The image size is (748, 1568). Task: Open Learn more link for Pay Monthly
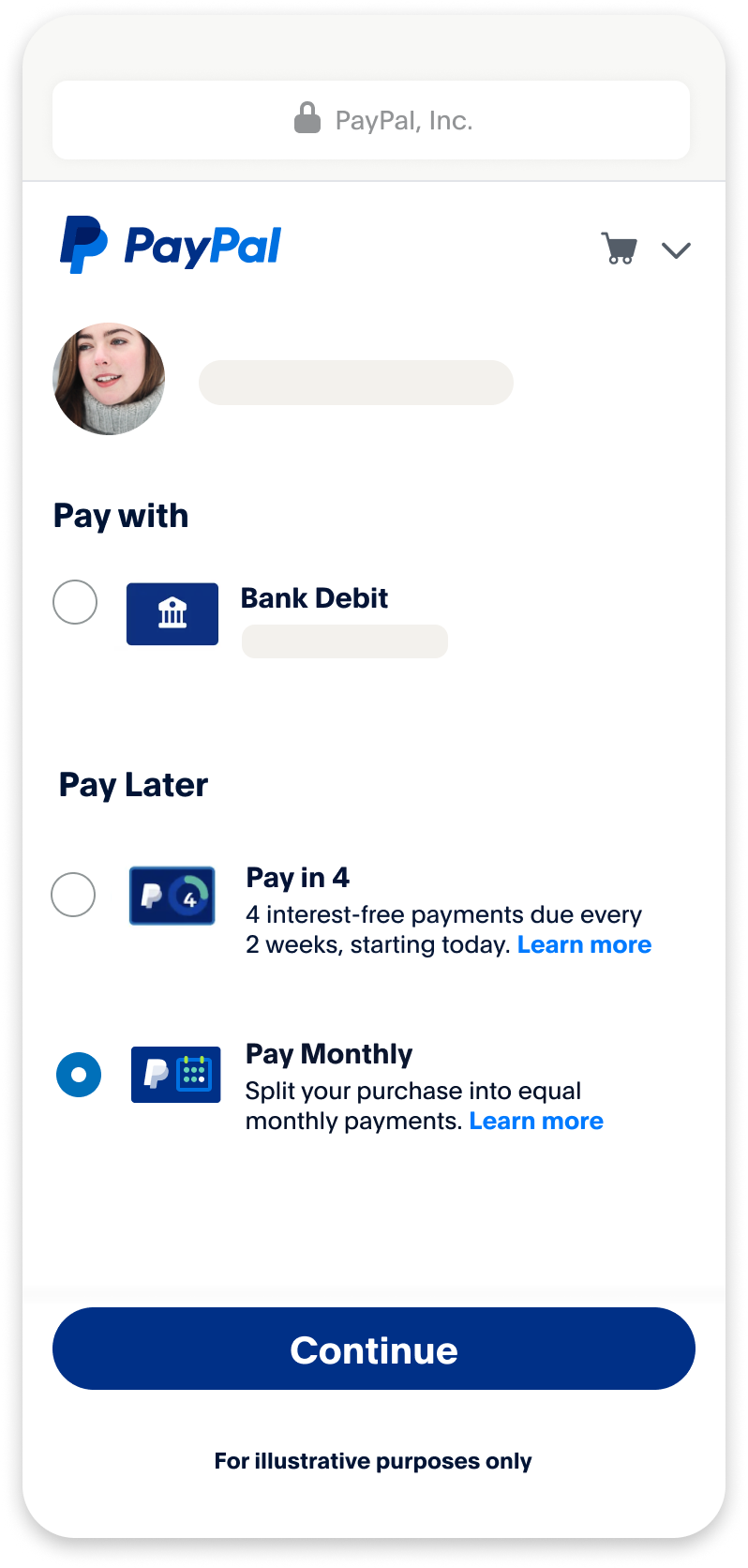coord(536,1121)
